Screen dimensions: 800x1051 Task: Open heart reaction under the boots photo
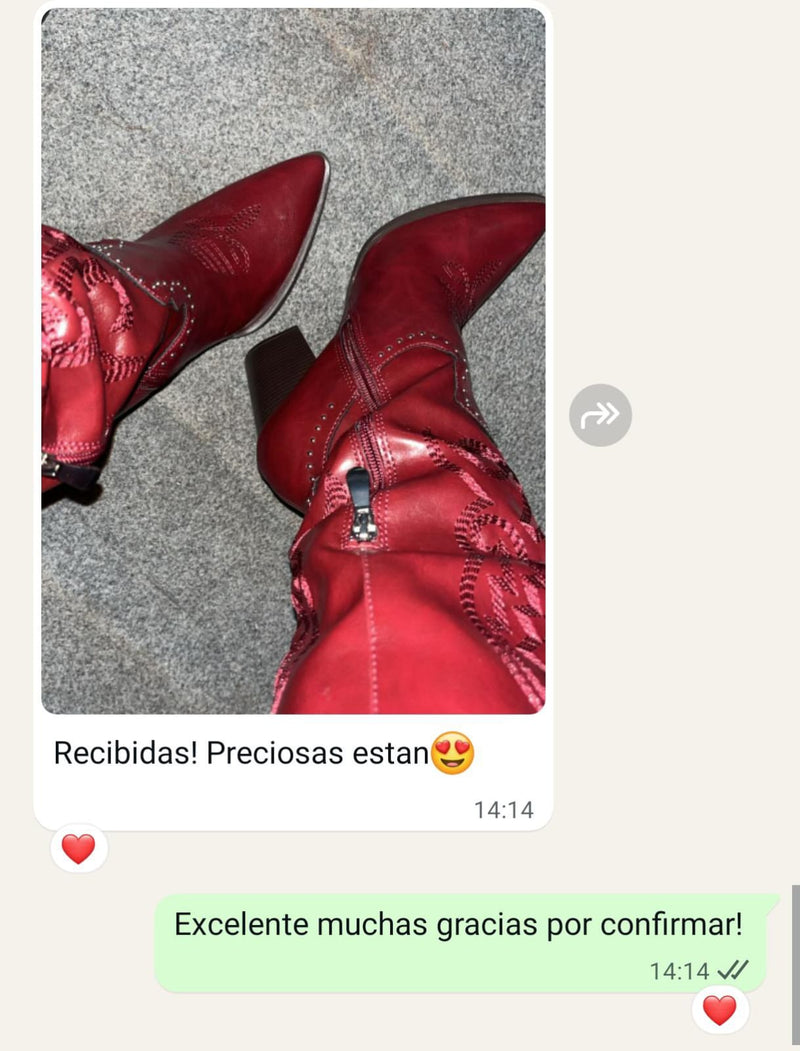(x=78, y=849)
